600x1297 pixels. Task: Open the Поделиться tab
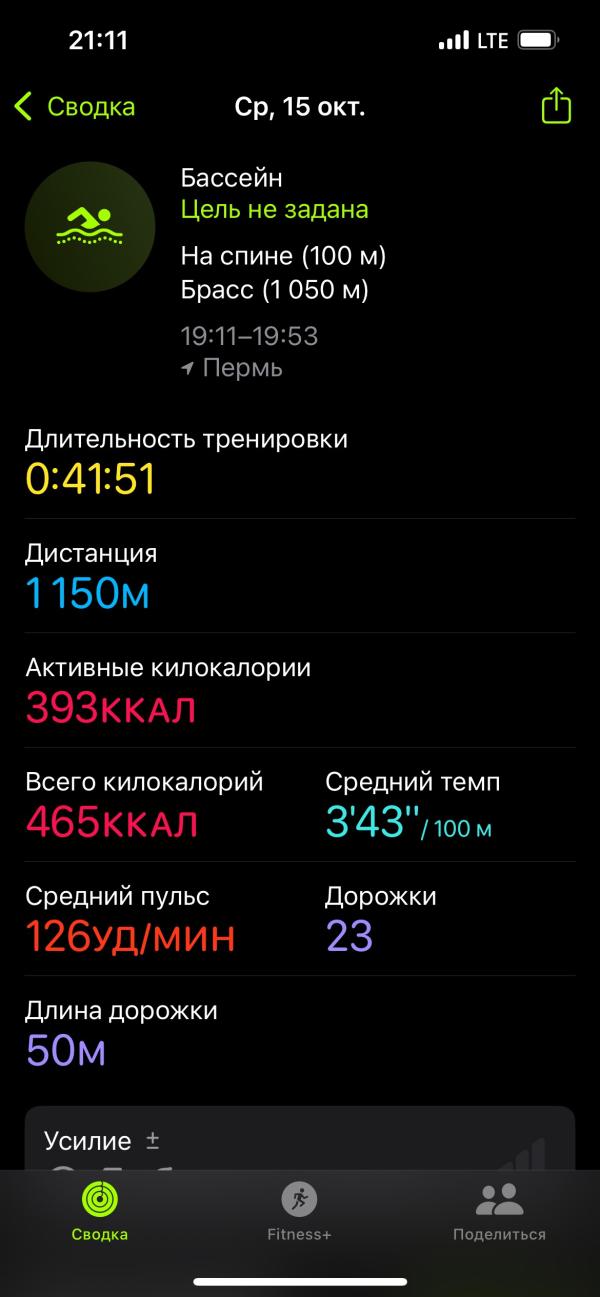click(499, 1212)
